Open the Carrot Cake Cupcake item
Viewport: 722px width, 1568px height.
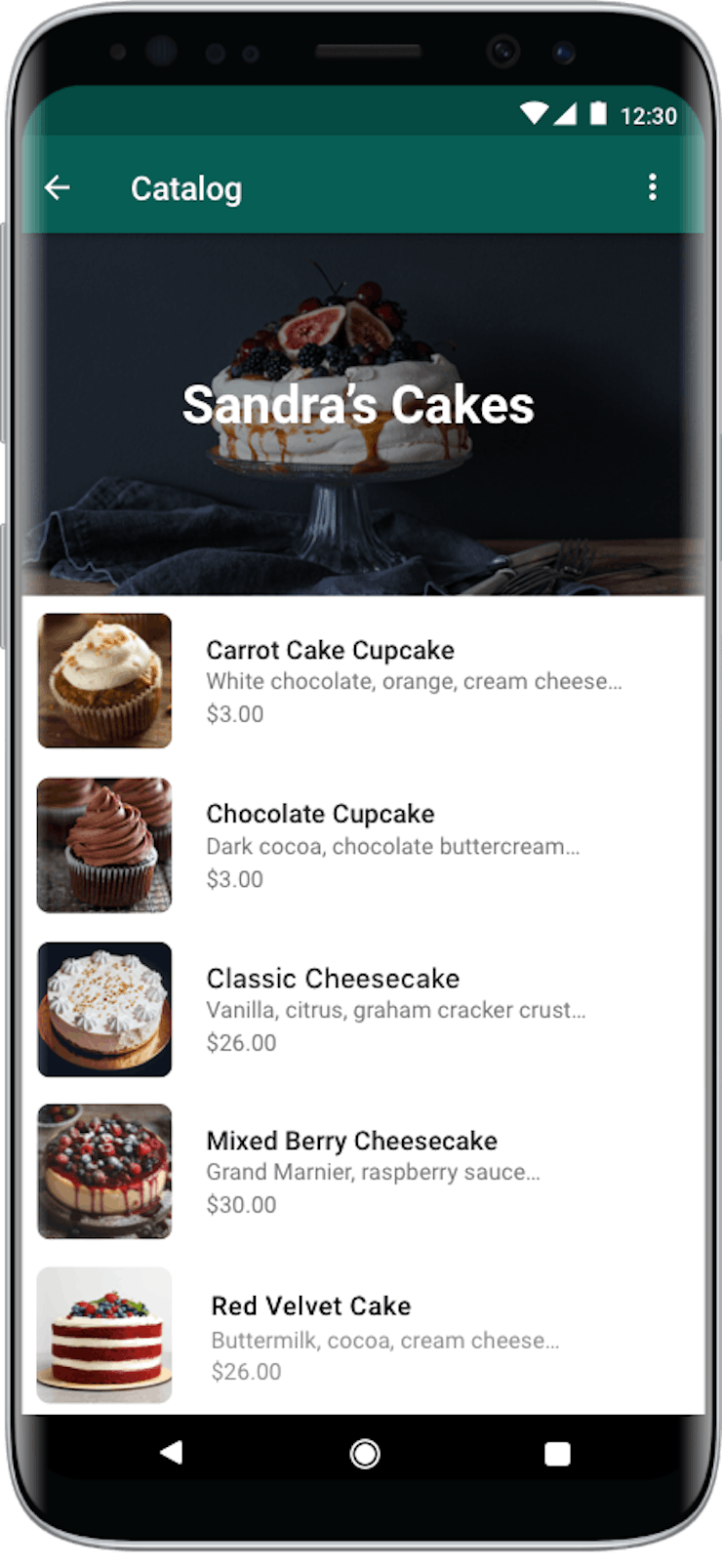point(363,680)
